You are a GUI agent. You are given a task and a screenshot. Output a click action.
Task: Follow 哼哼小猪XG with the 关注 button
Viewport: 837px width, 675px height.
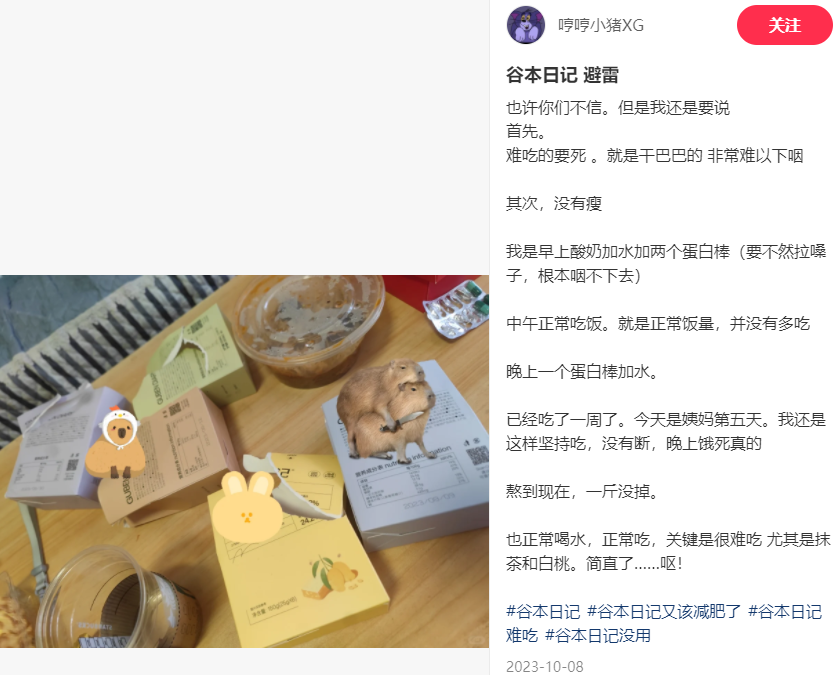(784, 25)
